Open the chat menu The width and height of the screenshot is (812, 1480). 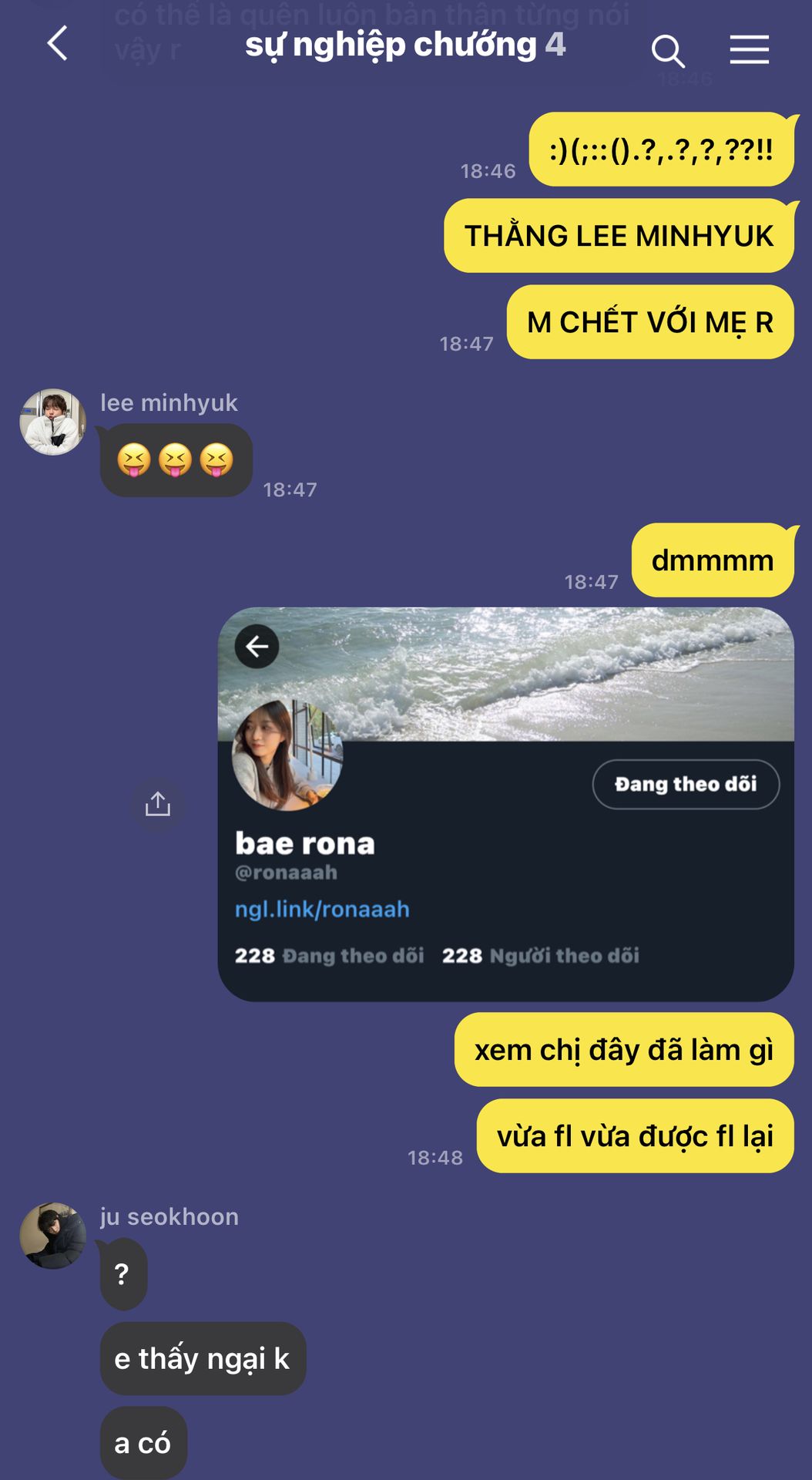click(749, 50)
